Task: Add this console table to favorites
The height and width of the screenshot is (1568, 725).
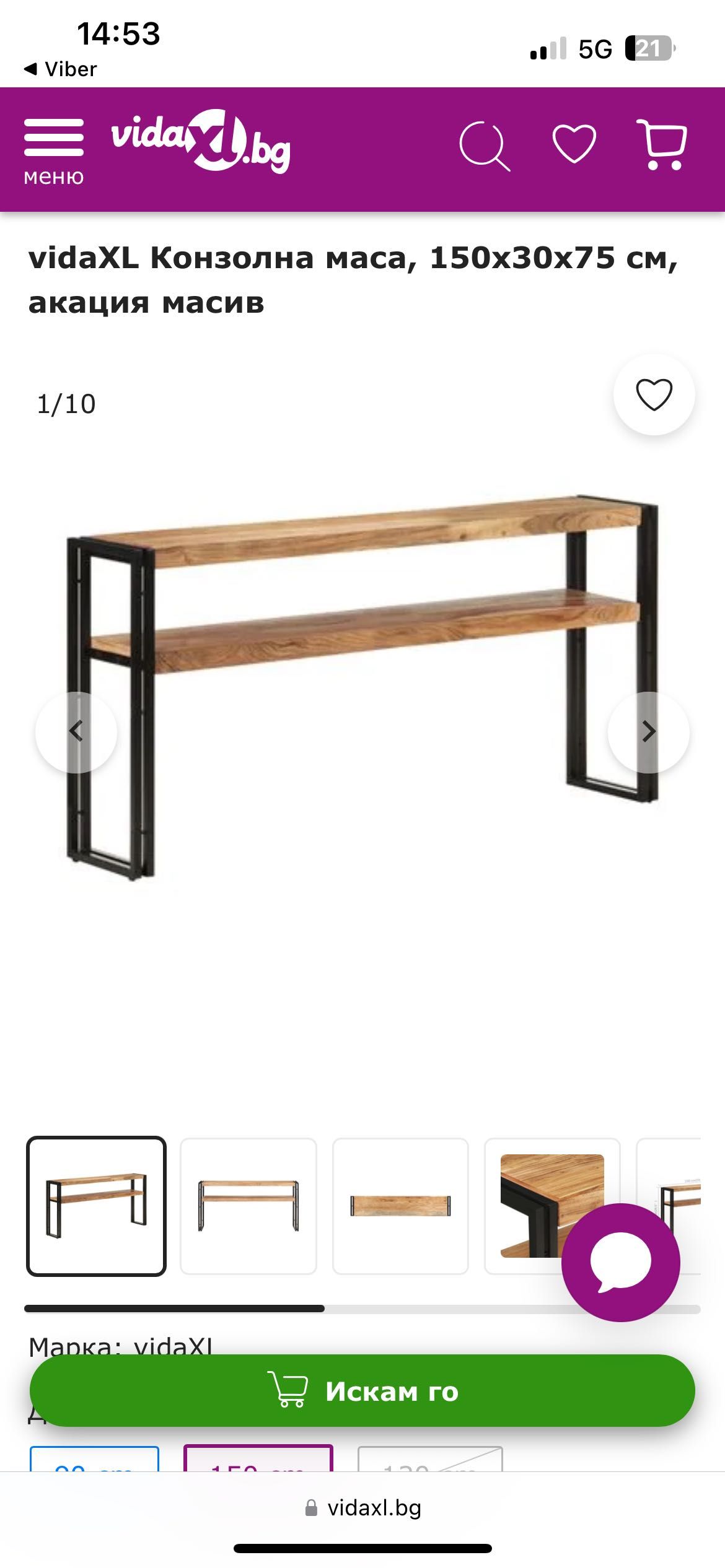Action: 654,394
